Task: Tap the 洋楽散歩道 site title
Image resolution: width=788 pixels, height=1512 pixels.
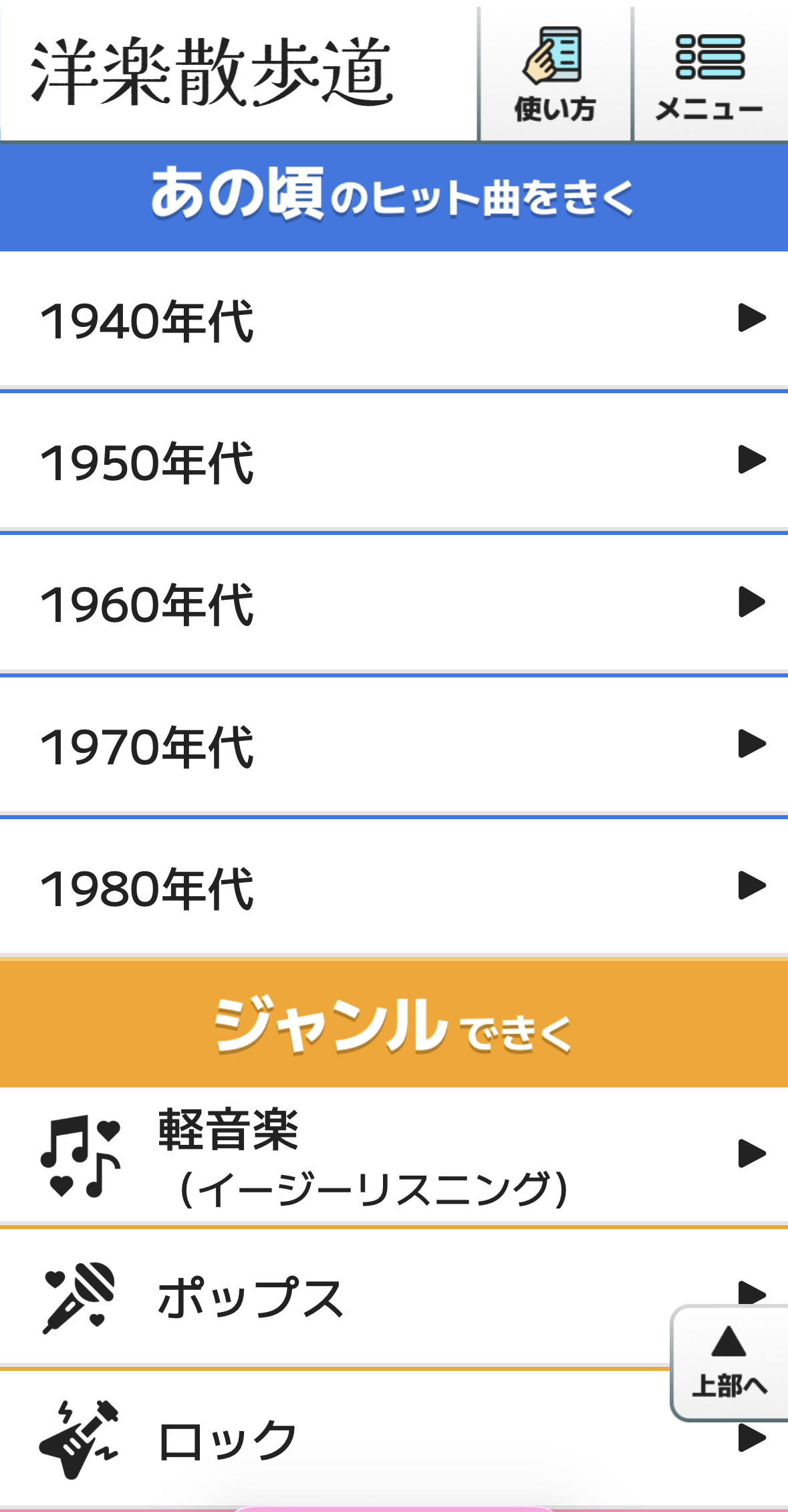Action: [x=211, y=72]
